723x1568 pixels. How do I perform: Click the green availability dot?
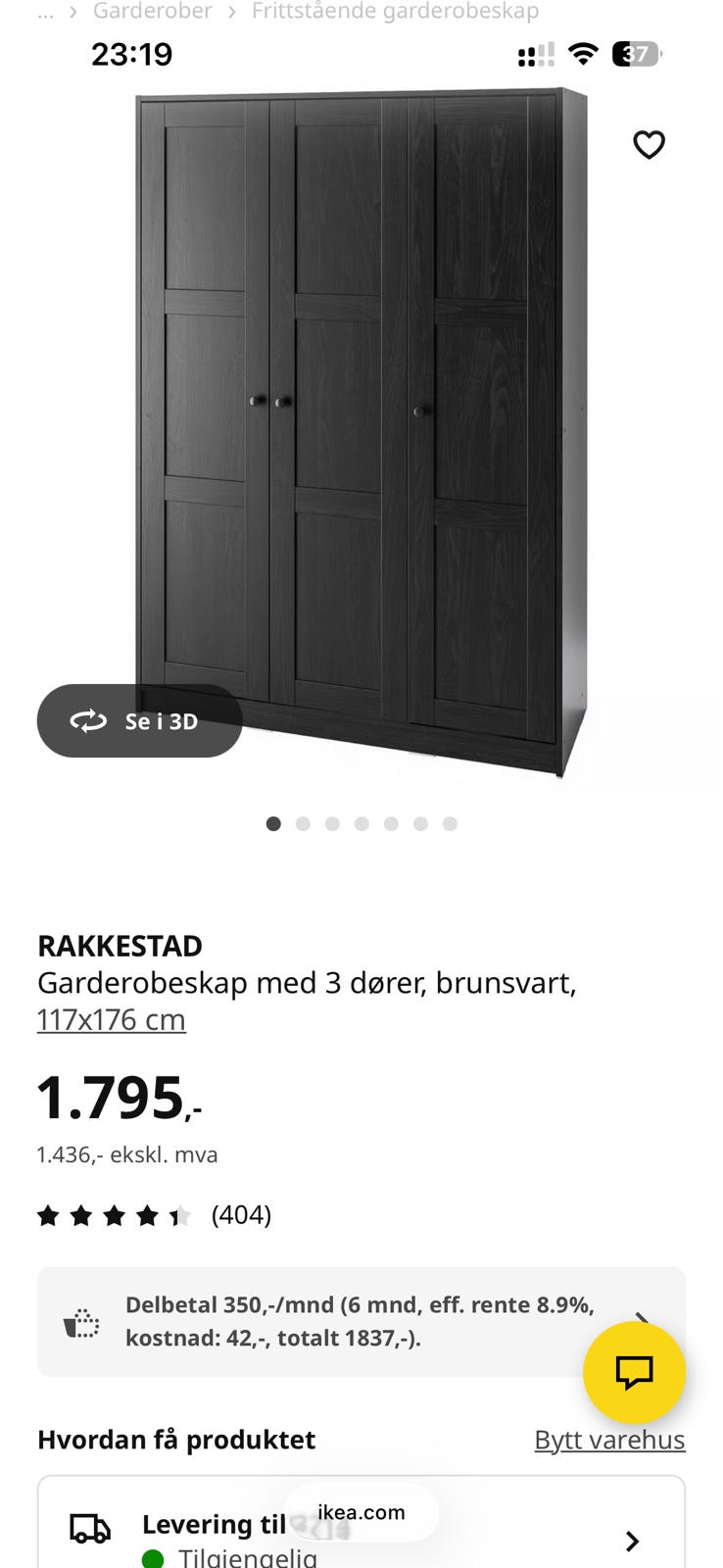(155, 1561)
